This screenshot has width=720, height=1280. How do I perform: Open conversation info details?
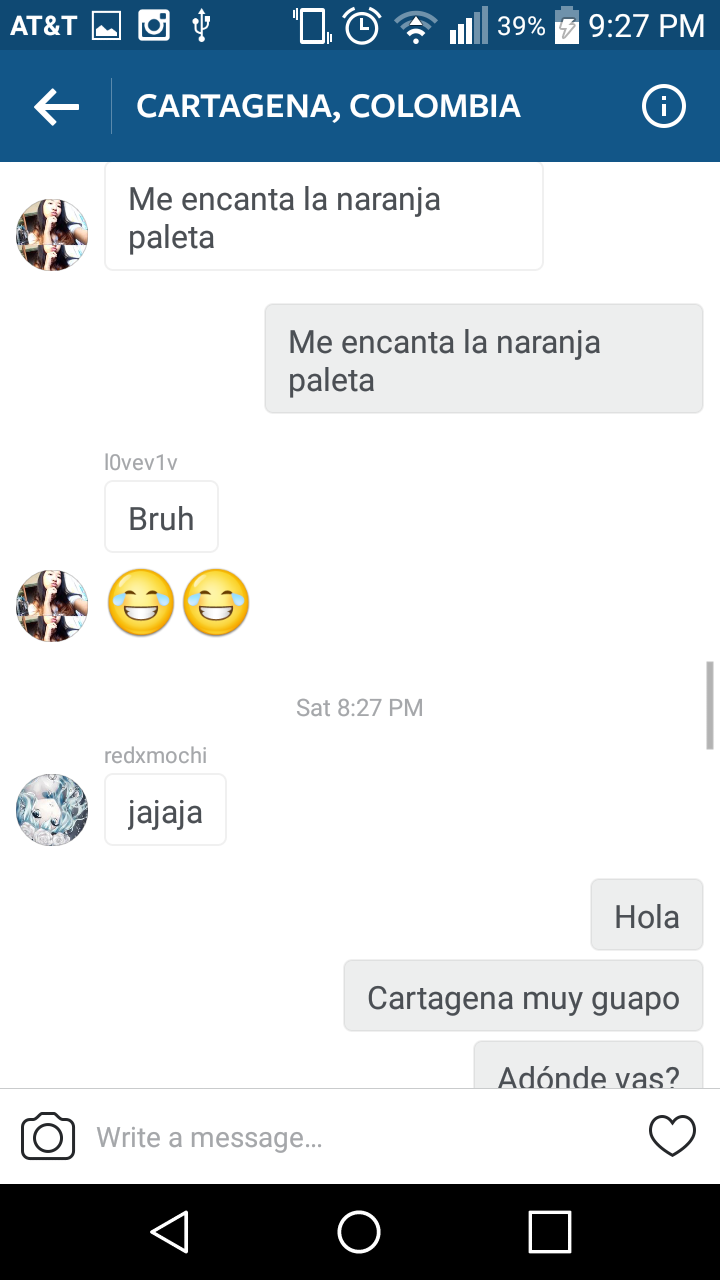pos(663,106)
